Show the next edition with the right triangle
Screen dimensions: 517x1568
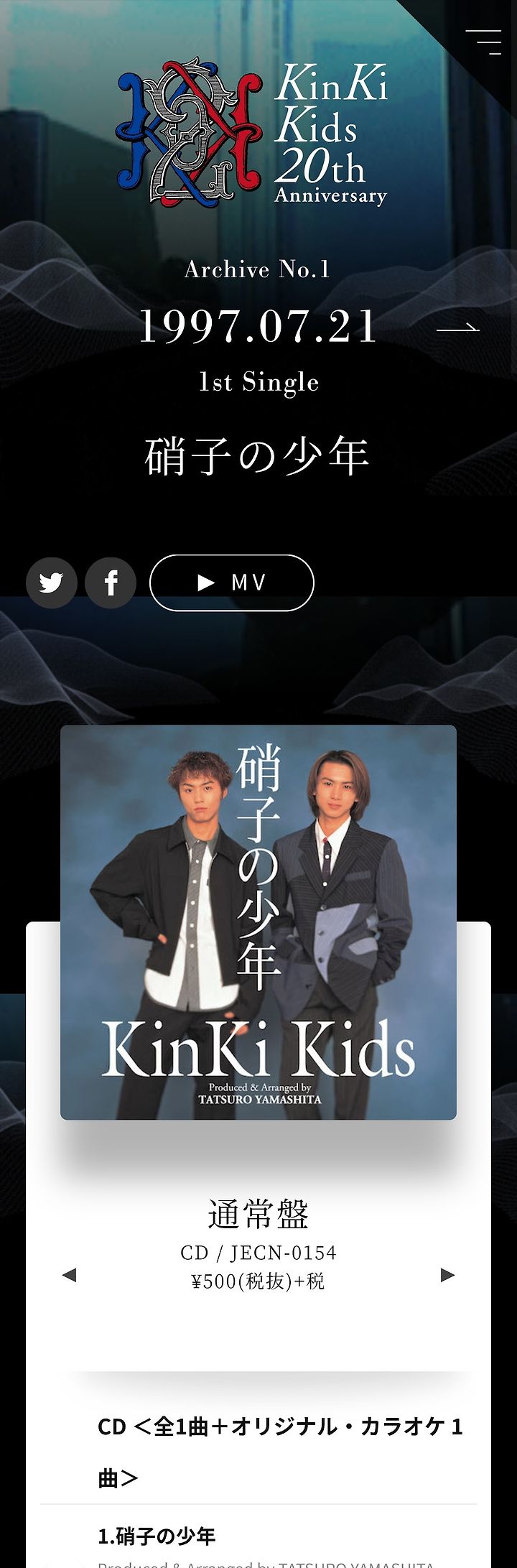tap(447, 1275)
